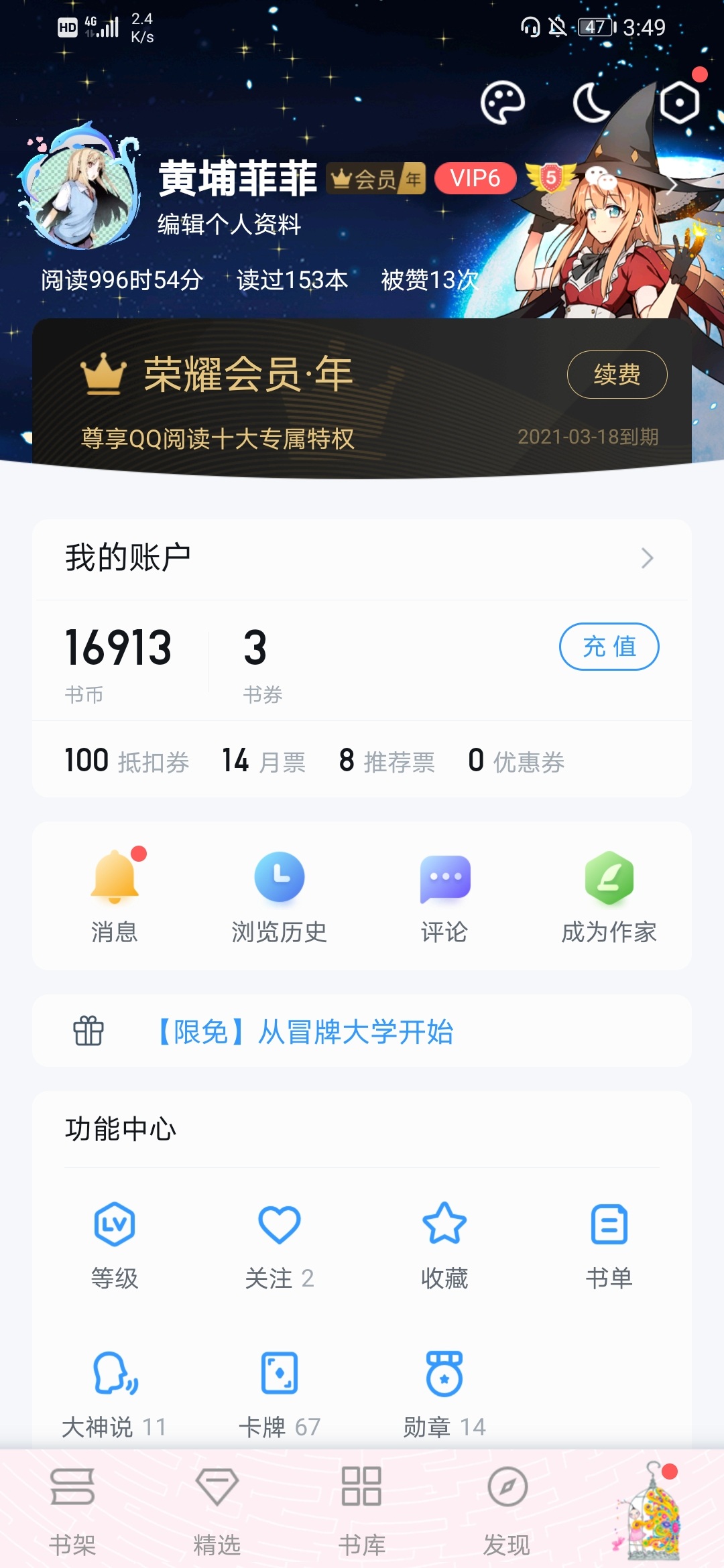Open the theme palette icon
Screen dimensions: 724x1568
(502, 103)
